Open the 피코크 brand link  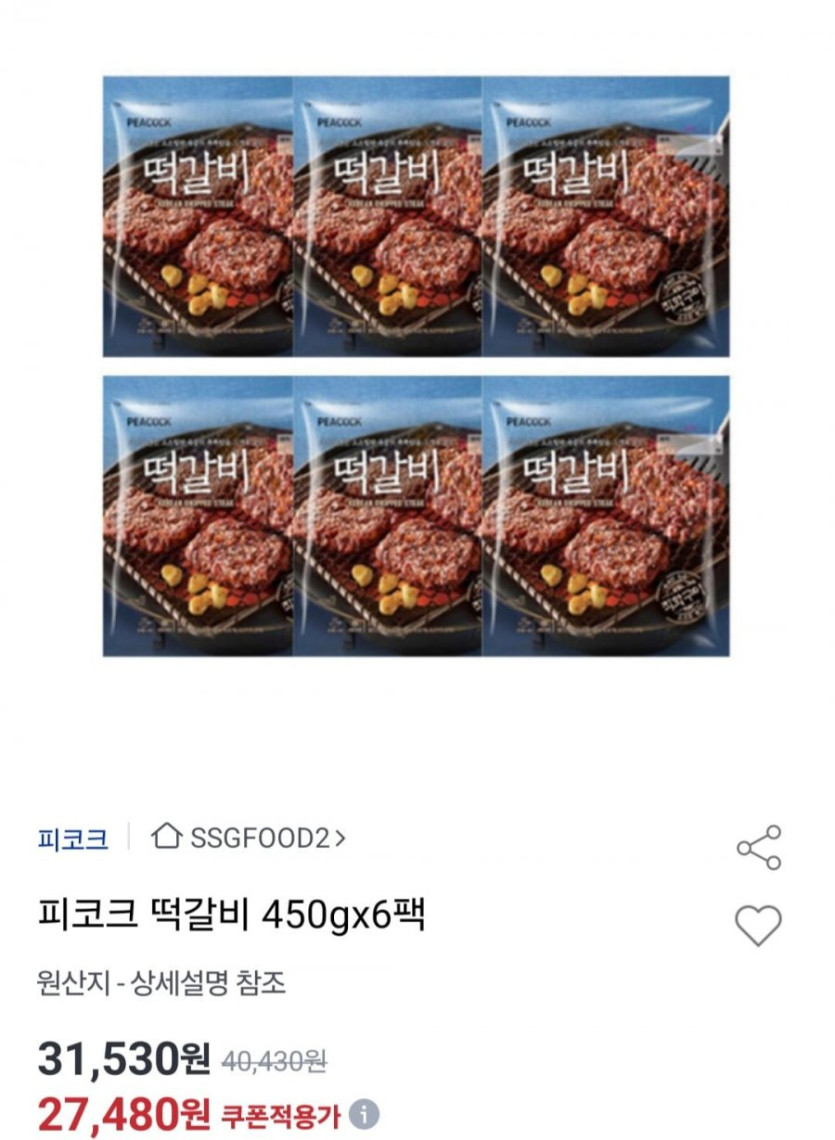pyautogui.click(x=72, y=838)
